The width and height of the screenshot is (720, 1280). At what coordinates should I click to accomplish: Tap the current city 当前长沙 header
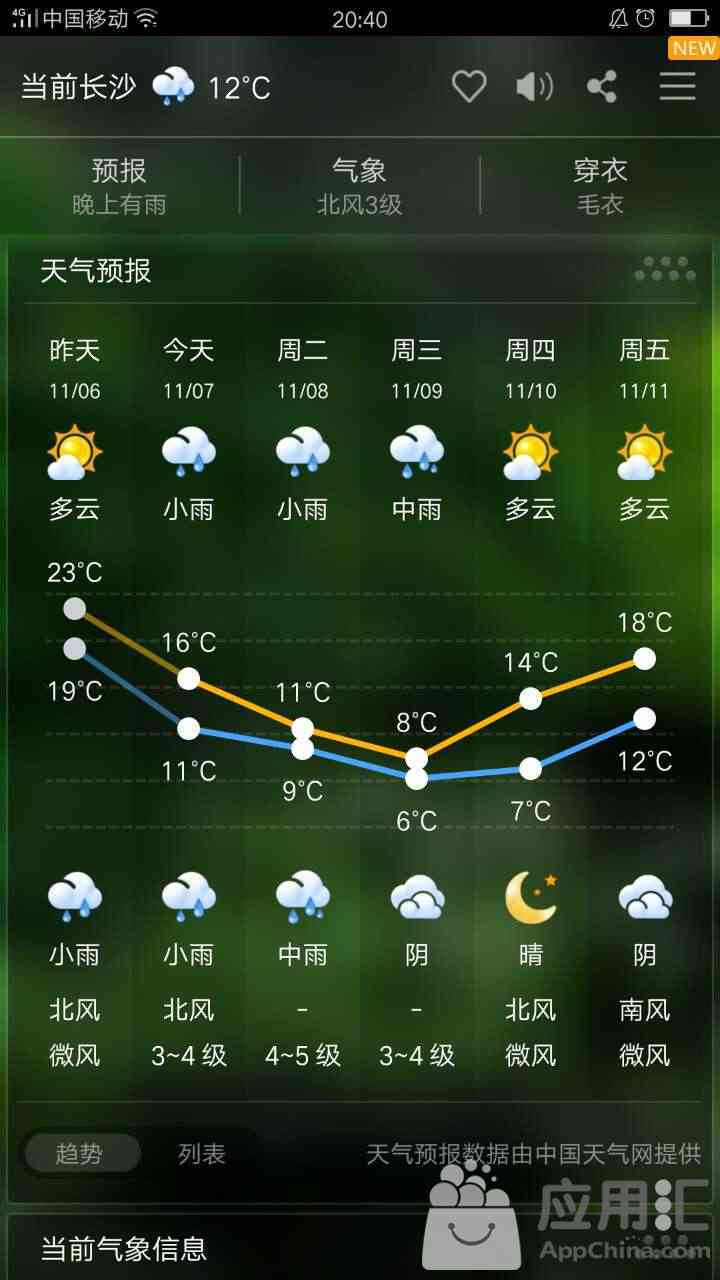point(79,87)
